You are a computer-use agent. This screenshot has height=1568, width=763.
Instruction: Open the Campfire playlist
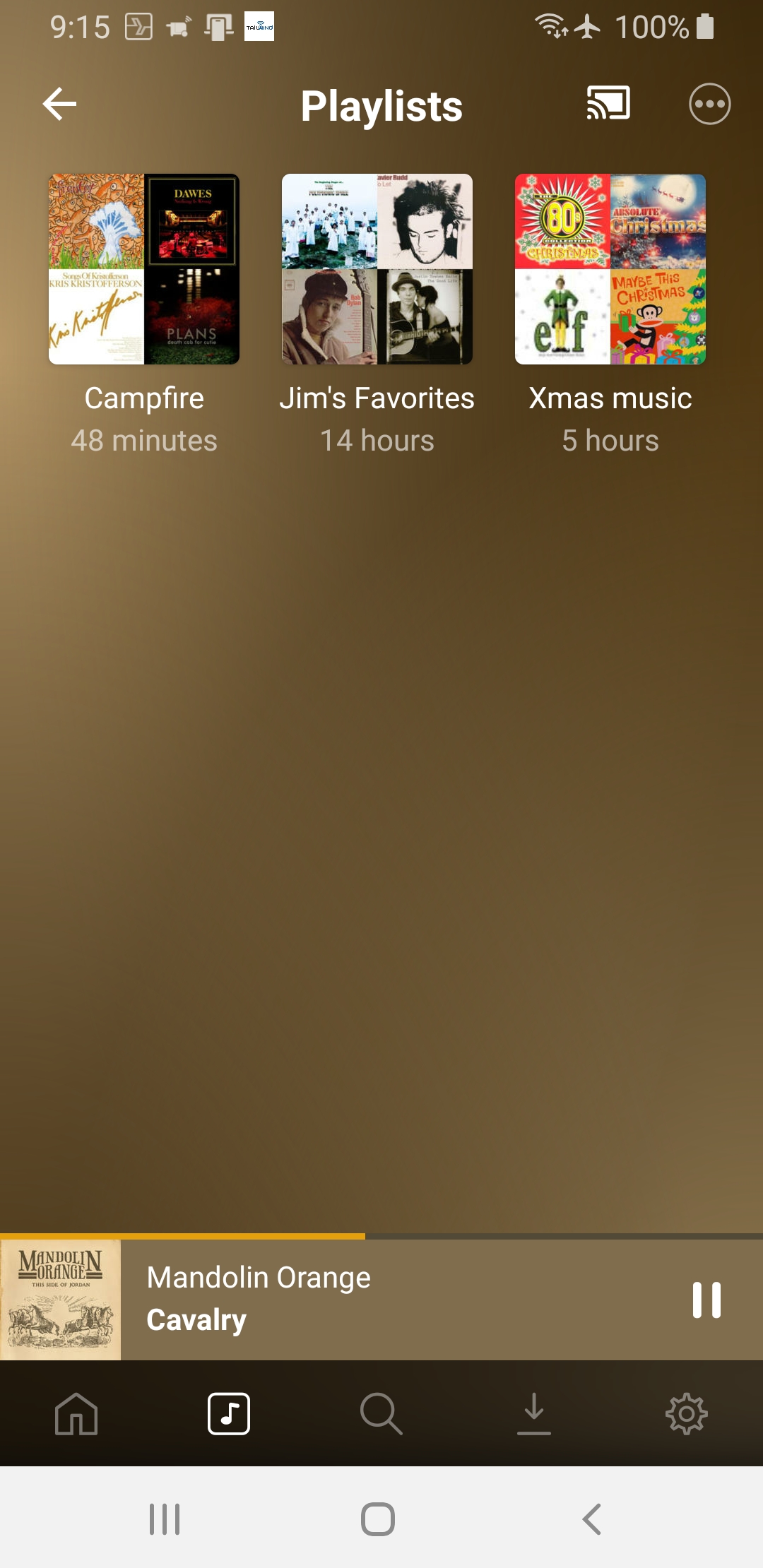144,269
